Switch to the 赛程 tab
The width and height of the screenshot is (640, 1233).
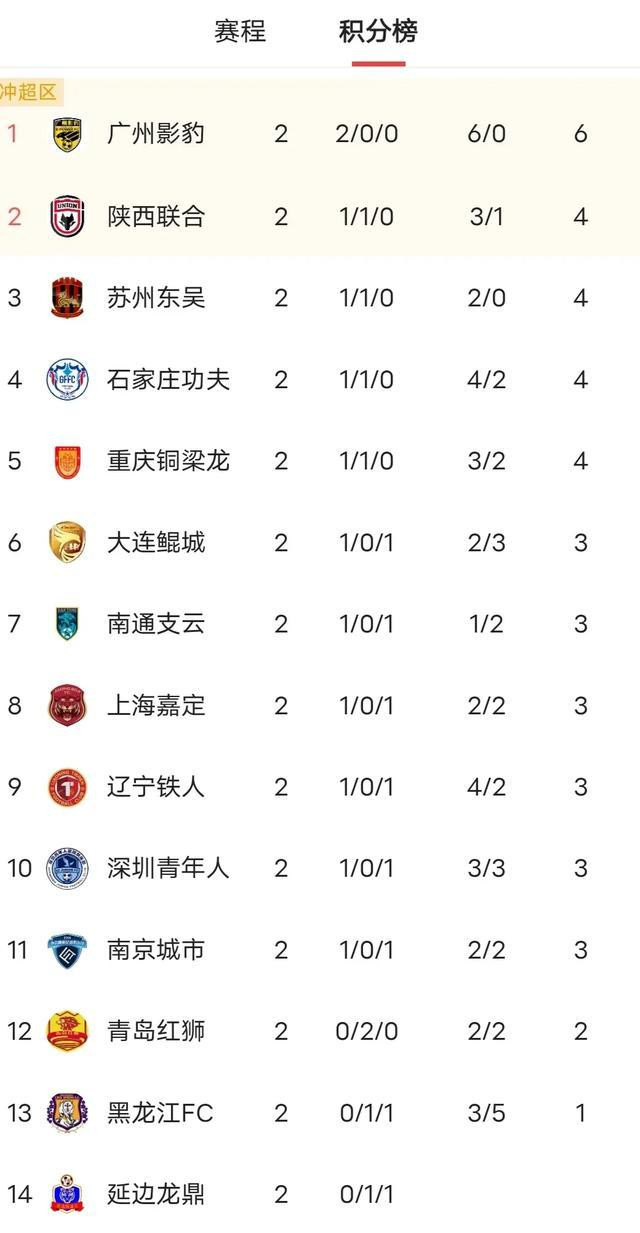pos(240,31)
